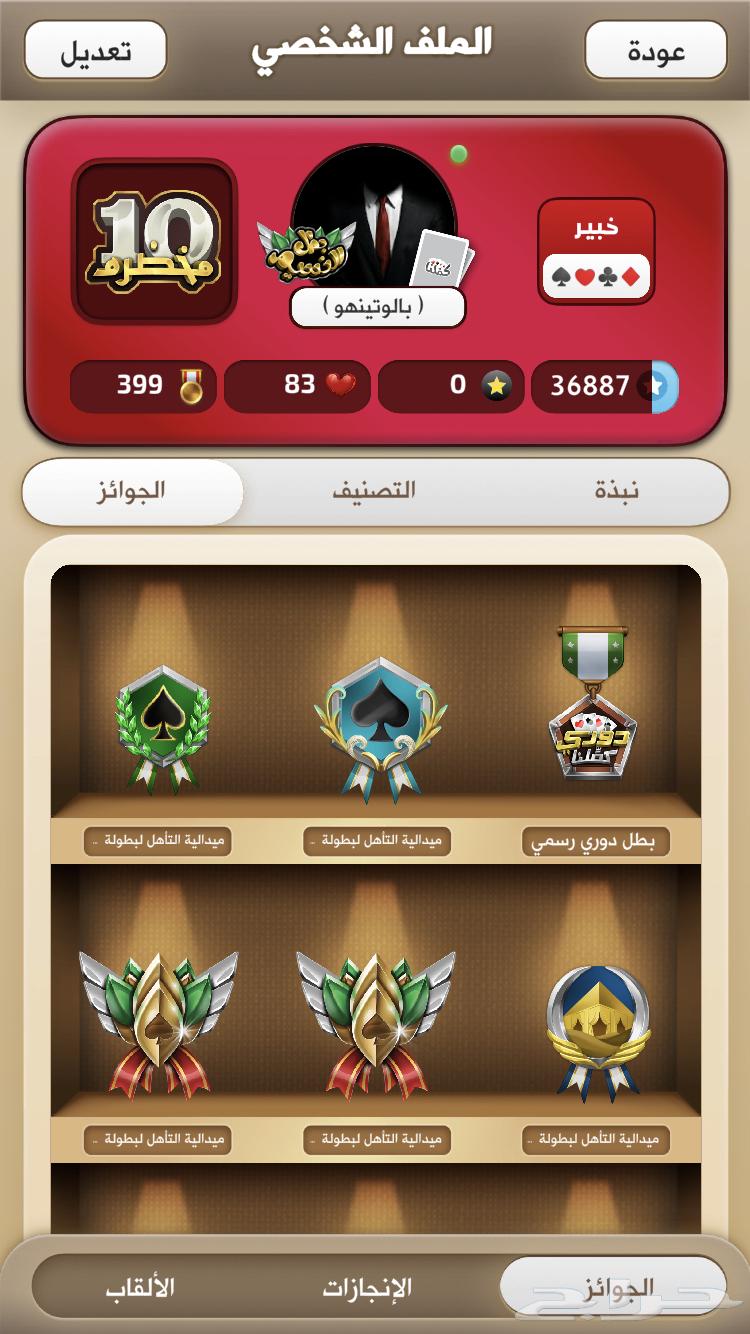This screenshot has height=1334, width=750.
Task: Toggle the green online status indicator
Action: 458,153
